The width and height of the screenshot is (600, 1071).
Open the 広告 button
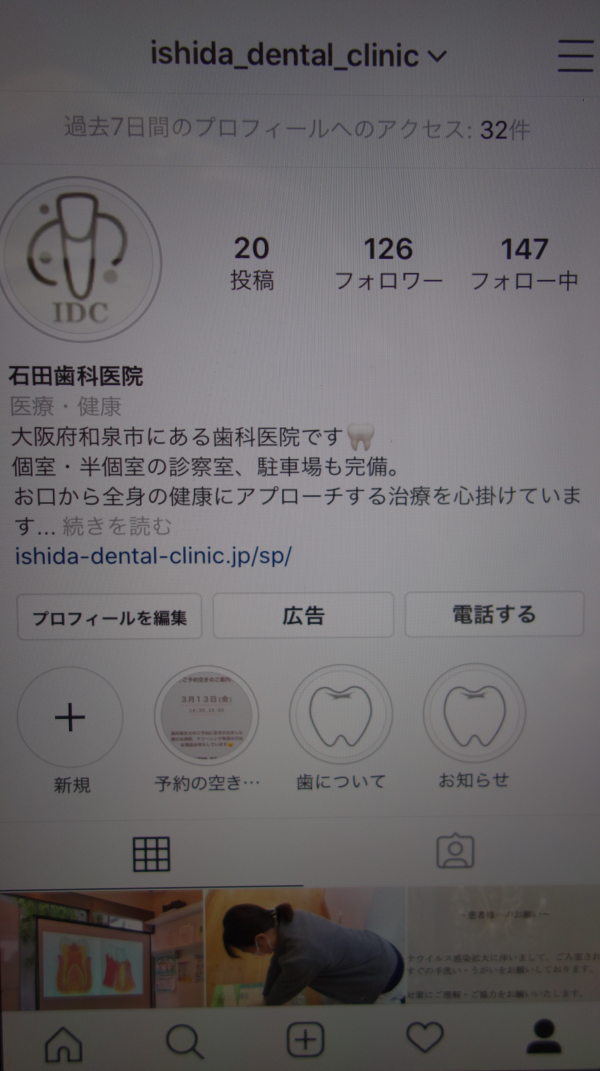click(x=303, y=615)
